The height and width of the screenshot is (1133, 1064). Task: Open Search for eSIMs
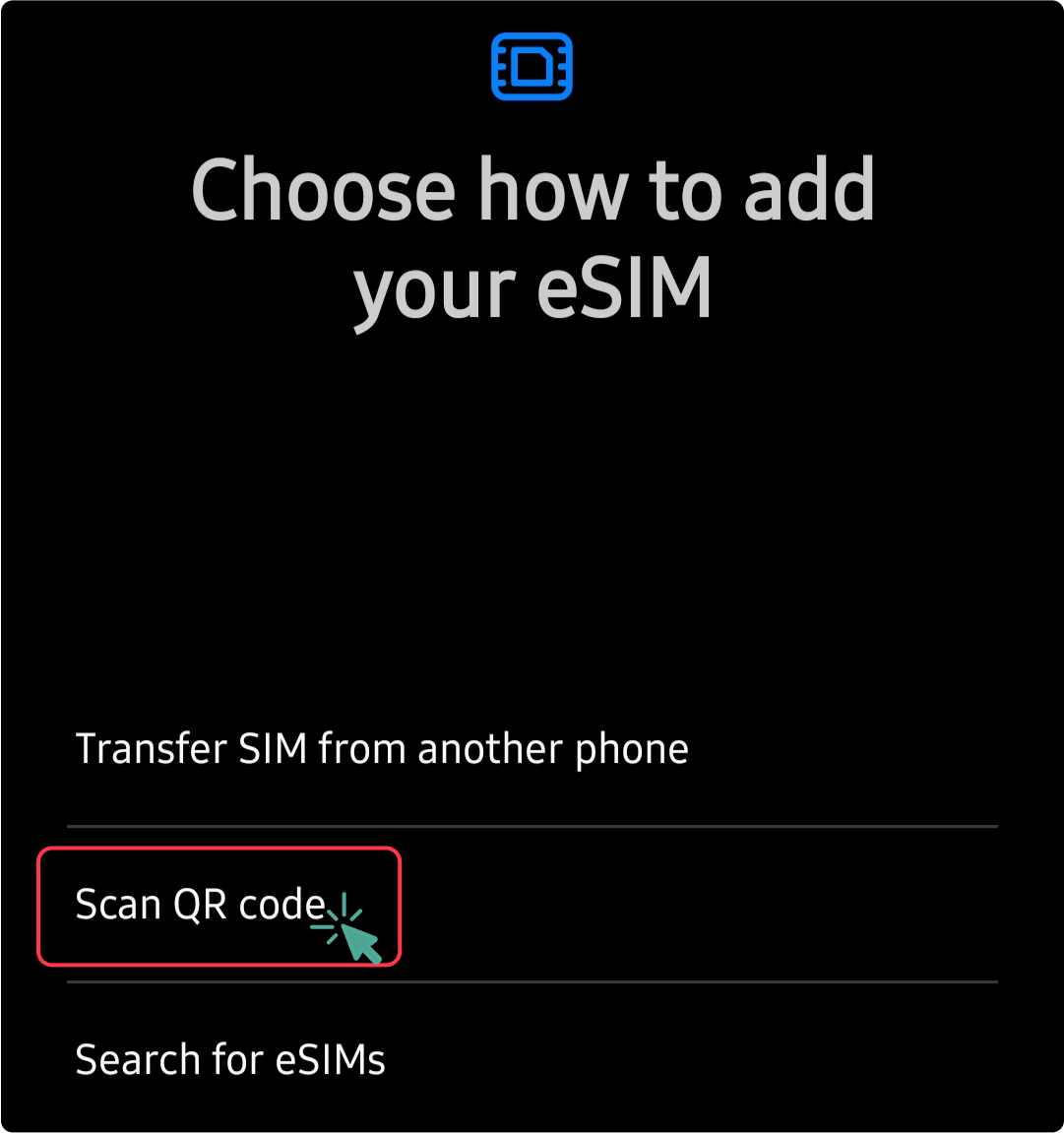point(230,1060)
